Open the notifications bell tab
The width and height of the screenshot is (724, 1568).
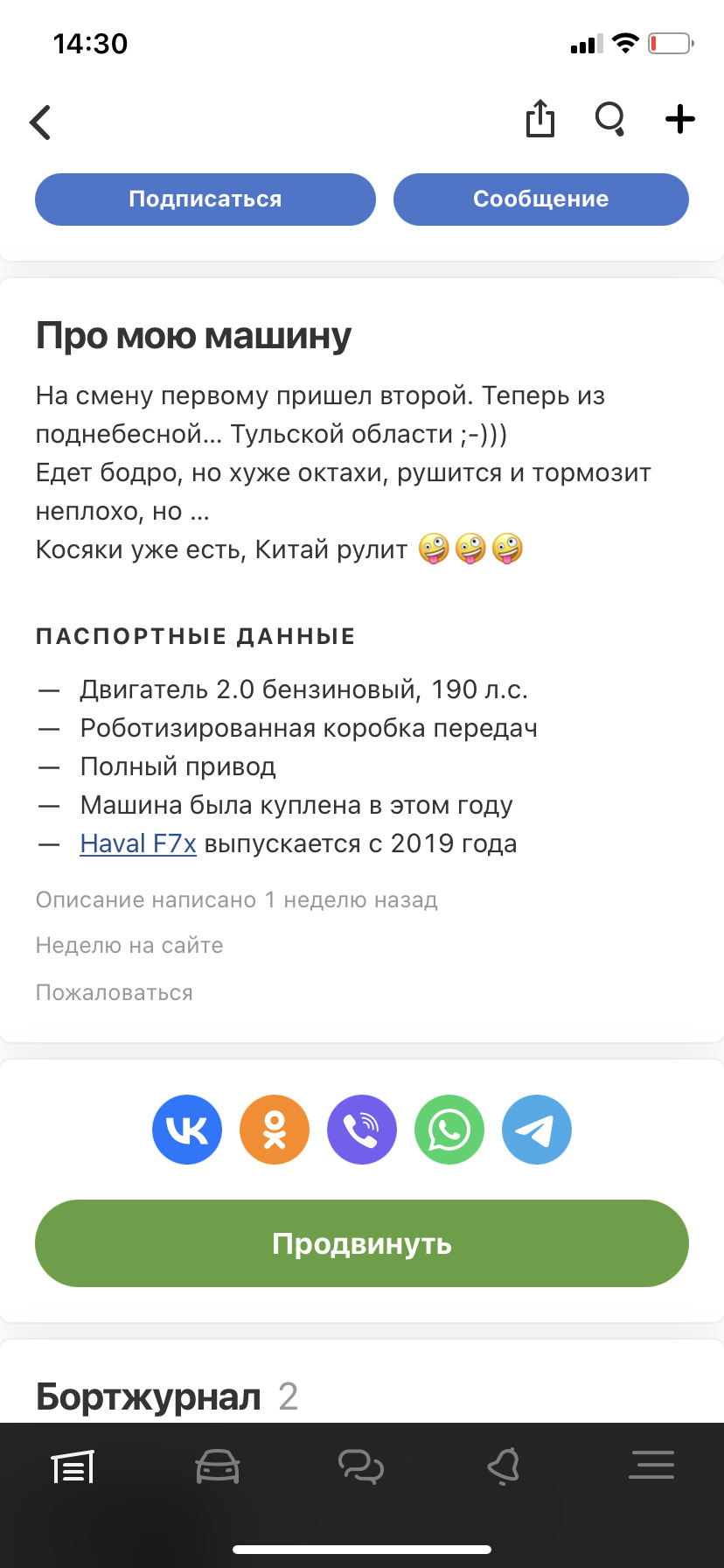[505, 1466]
